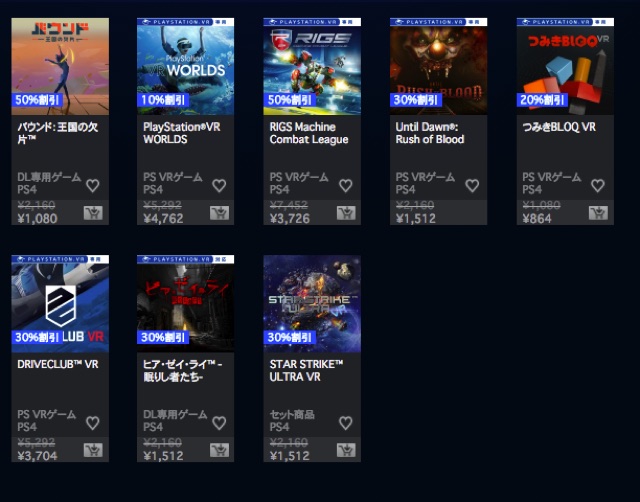
Task: Add ヒア・ゼイ・ライ to cart
Action: (x=219, y=450)
